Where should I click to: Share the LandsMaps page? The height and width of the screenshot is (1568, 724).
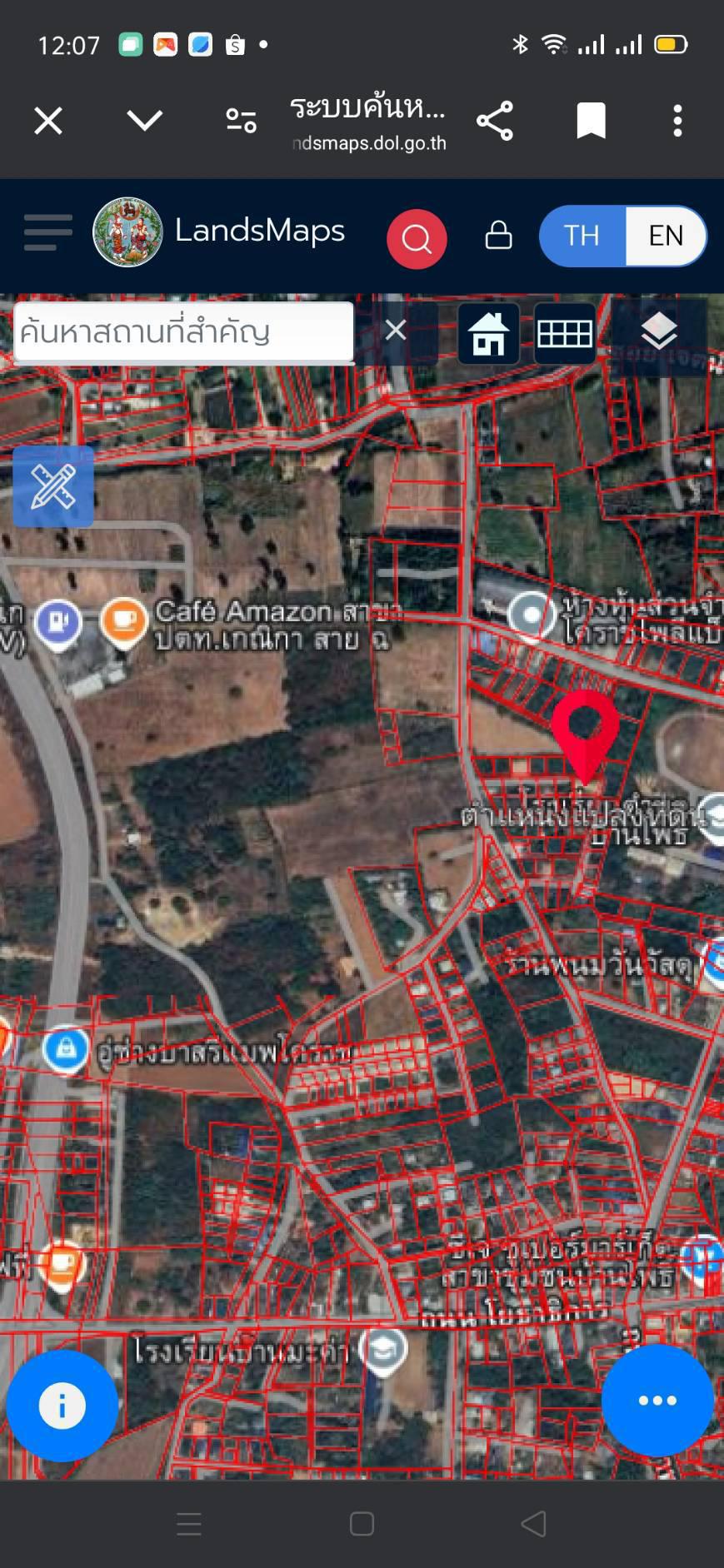click(495, 122)
